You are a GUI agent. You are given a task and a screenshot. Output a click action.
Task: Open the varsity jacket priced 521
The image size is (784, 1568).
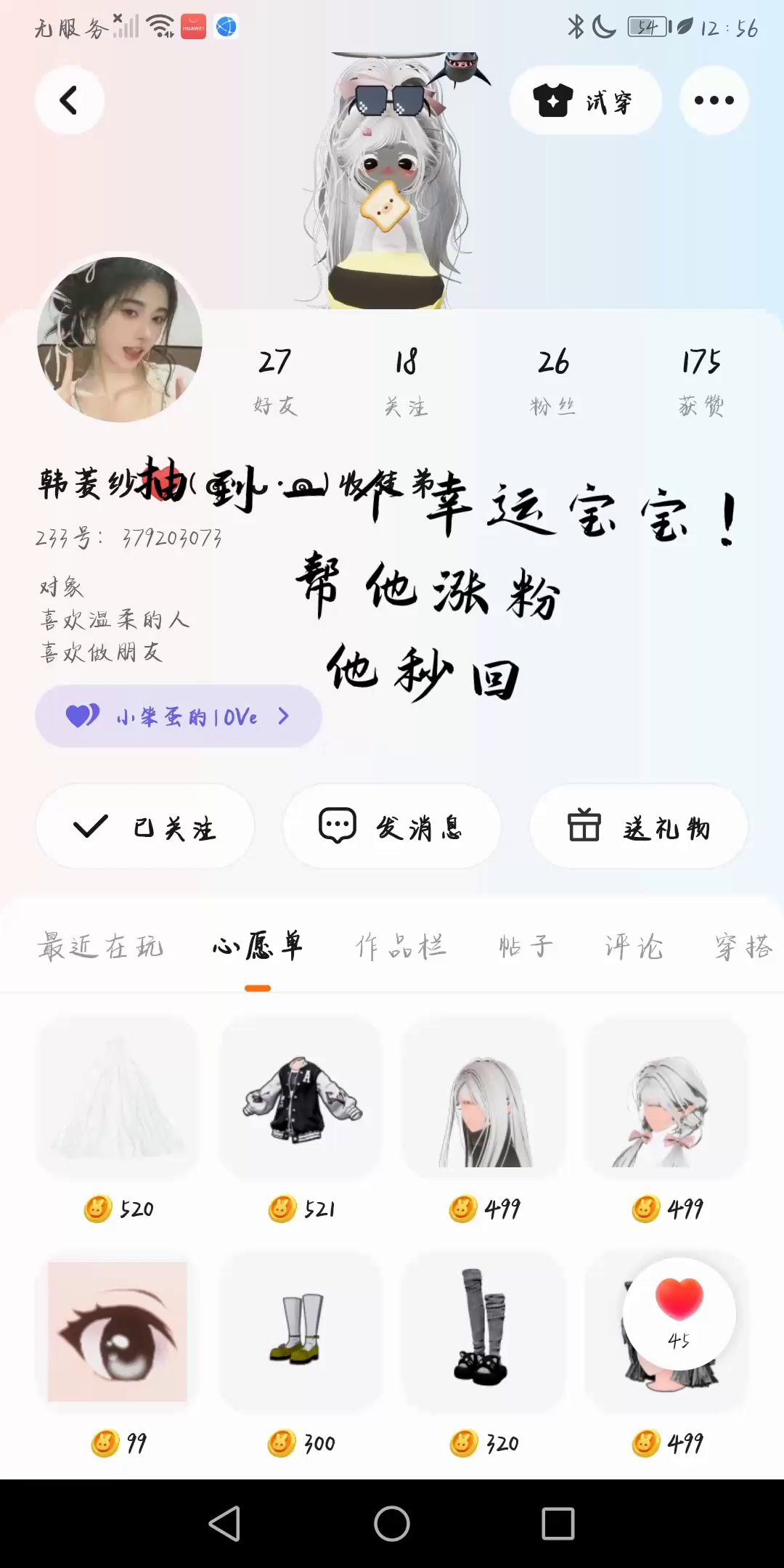pos(301,1098)
